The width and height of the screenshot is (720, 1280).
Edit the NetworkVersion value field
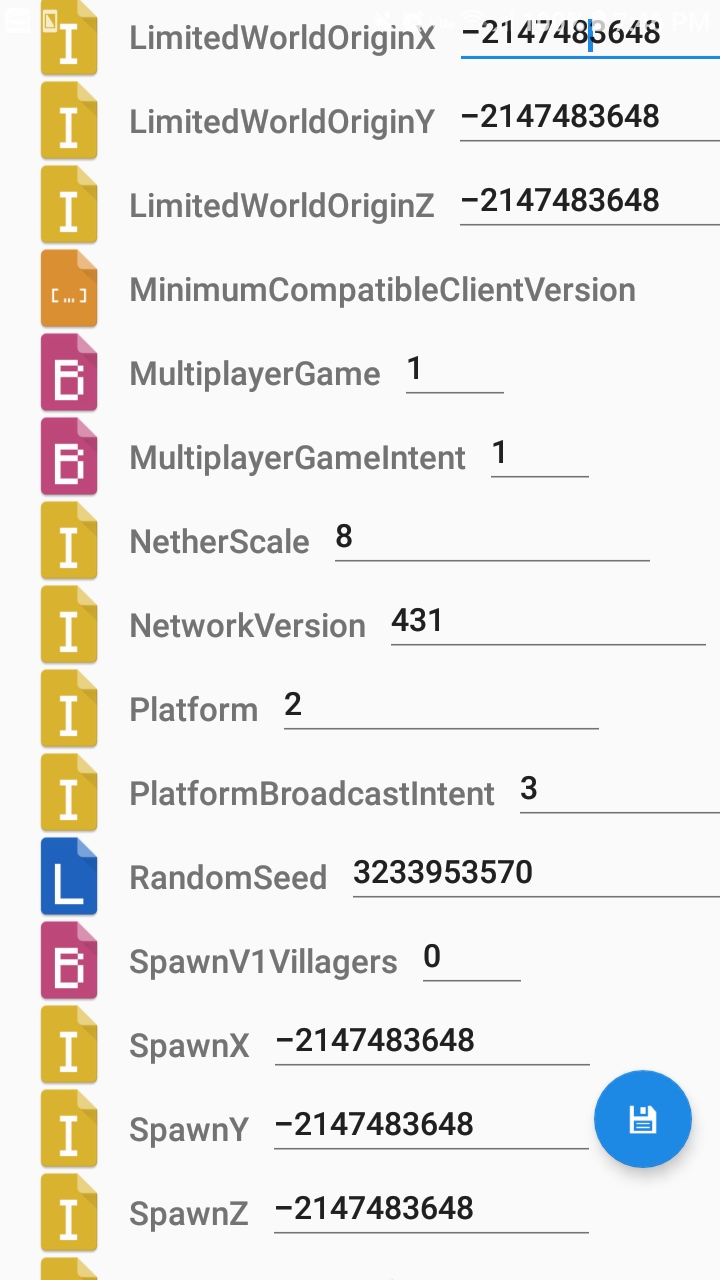pos(547,623)
